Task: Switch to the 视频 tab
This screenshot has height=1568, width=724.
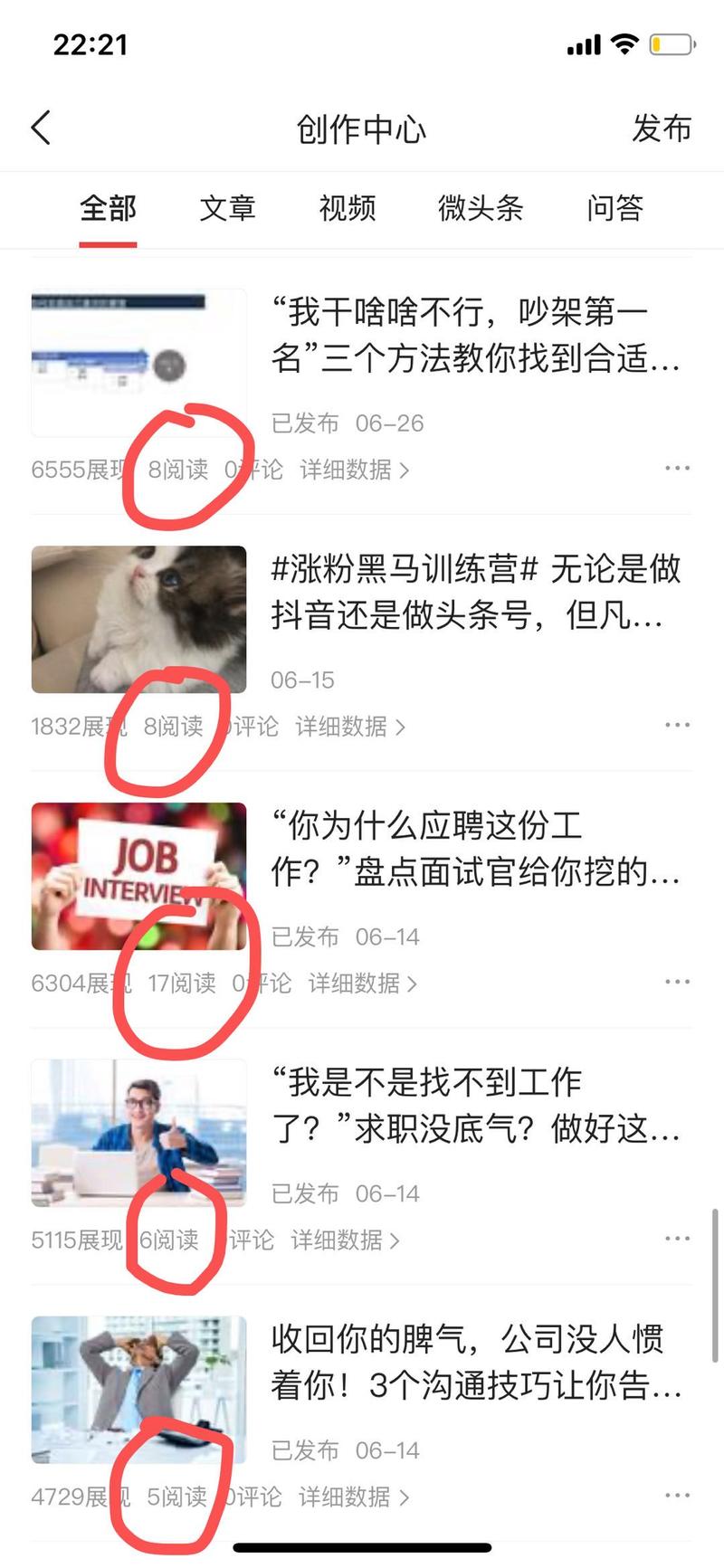Action: (345, 209)
